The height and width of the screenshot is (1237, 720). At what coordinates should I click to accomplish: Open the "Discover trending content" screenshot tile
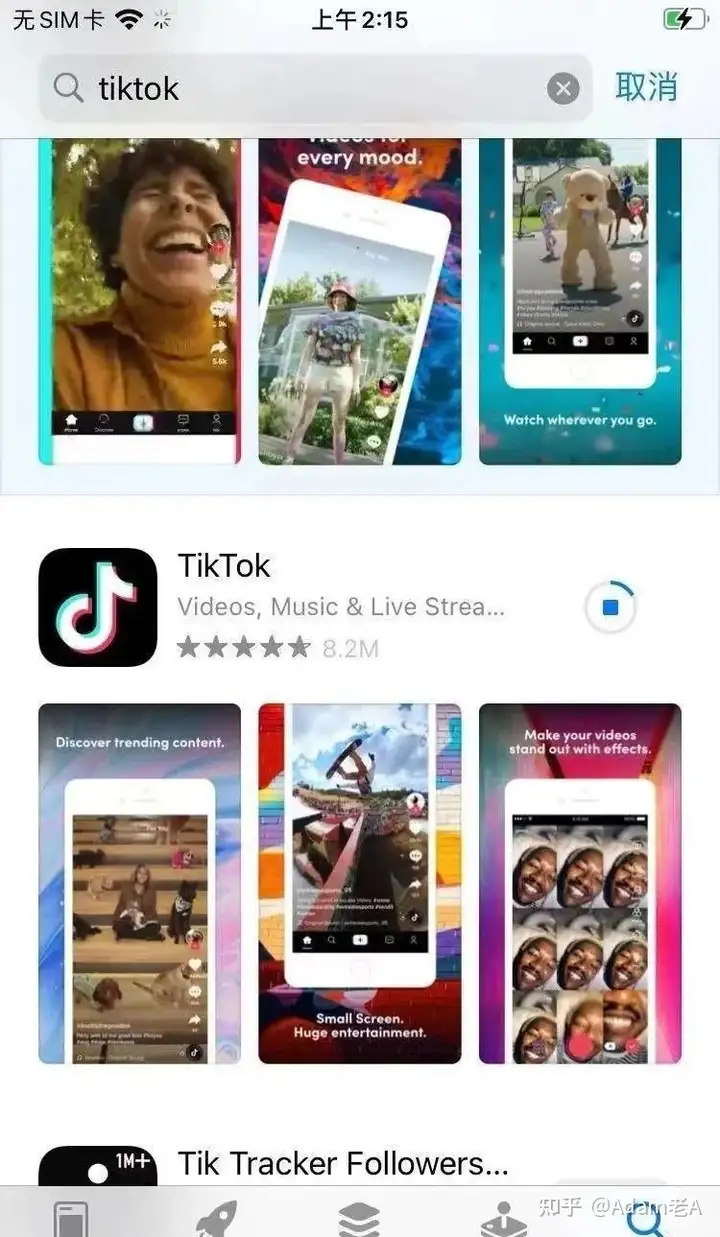pyautogui.click(x=140, y=884)
